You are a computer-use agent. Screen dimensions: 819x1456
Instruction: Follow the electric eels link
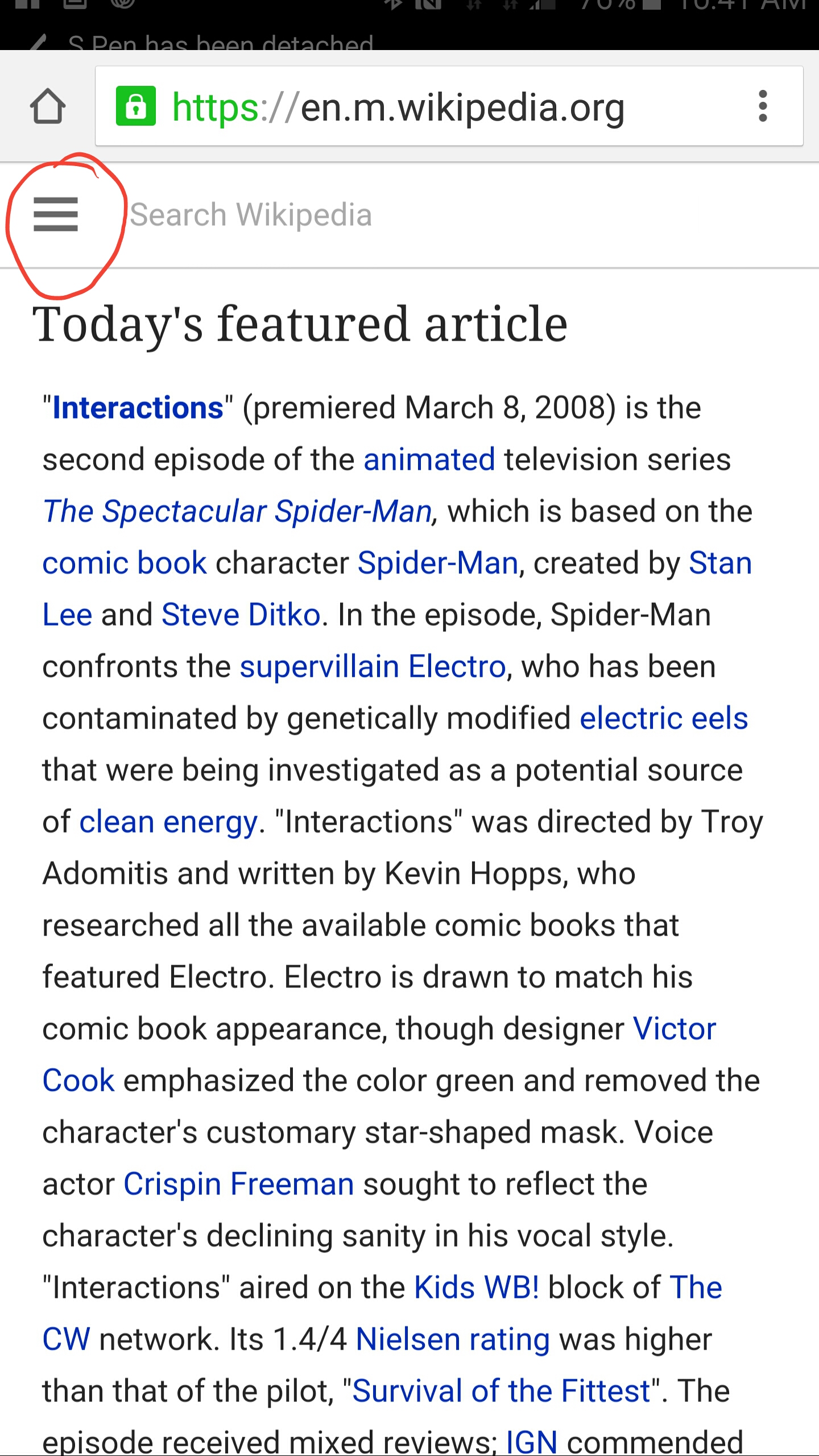click(663, 718)
